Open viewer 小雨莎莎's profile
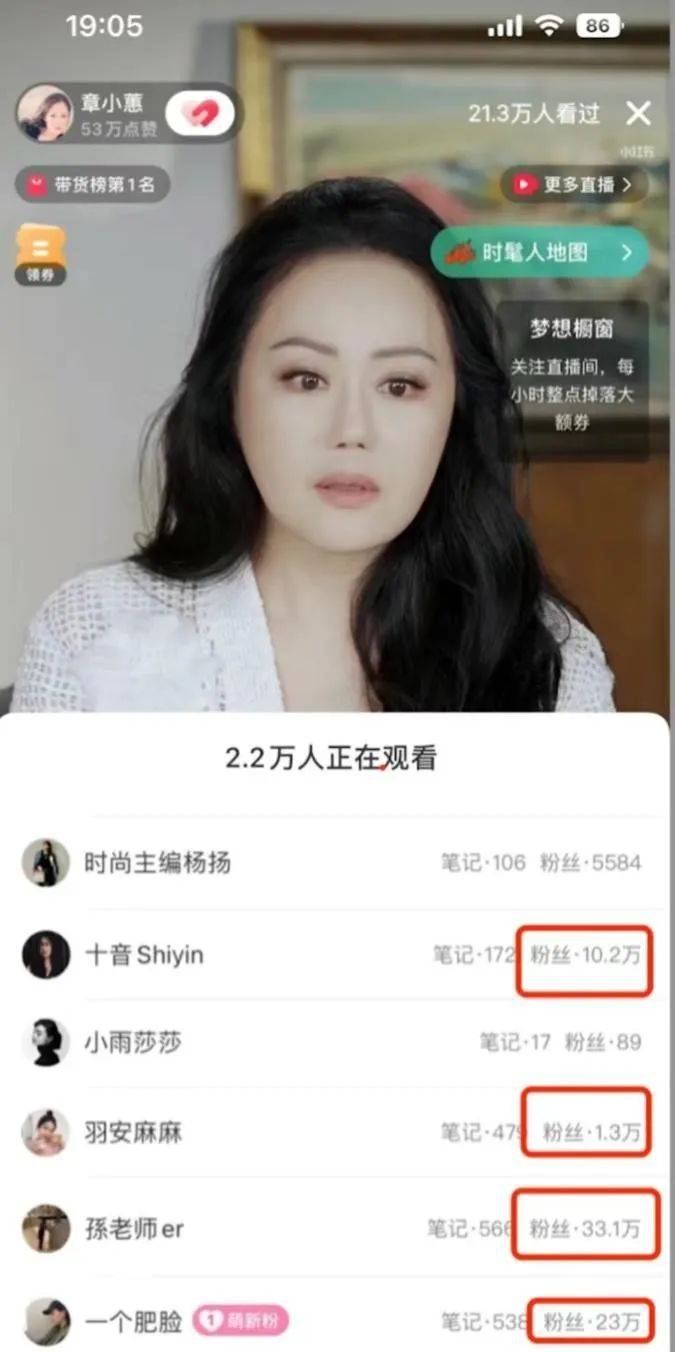Screen dimensions: 675x1352 [x=132, y=1043]
